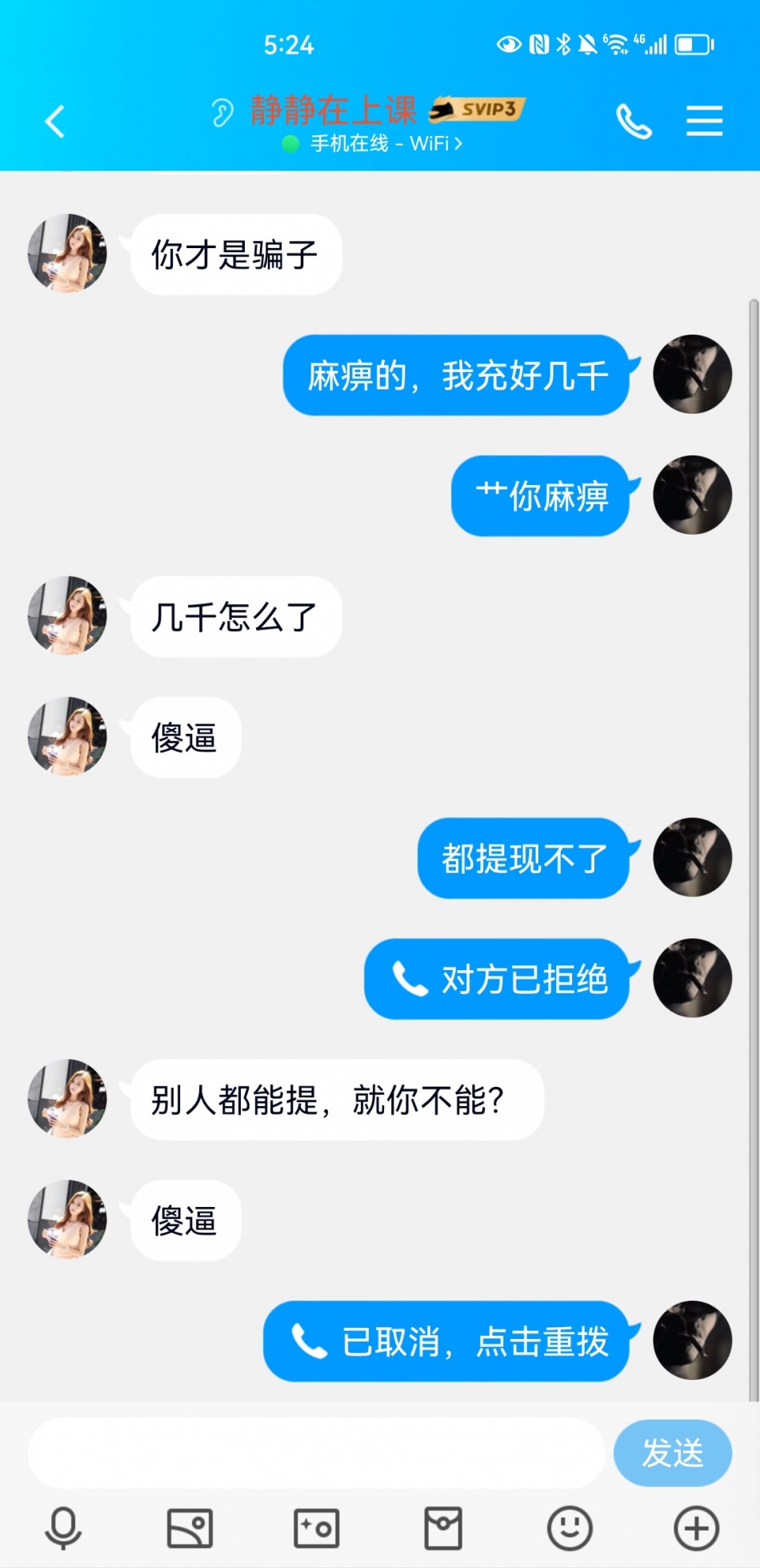
Task: Open the photo gallery picker
Action: (190, 1528)
